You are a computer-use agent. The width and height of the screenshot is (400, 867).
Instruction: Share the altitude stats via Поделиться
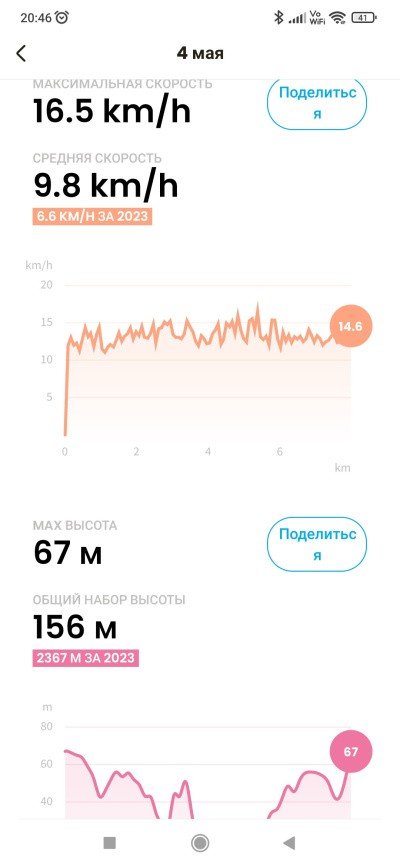(317, 545)
